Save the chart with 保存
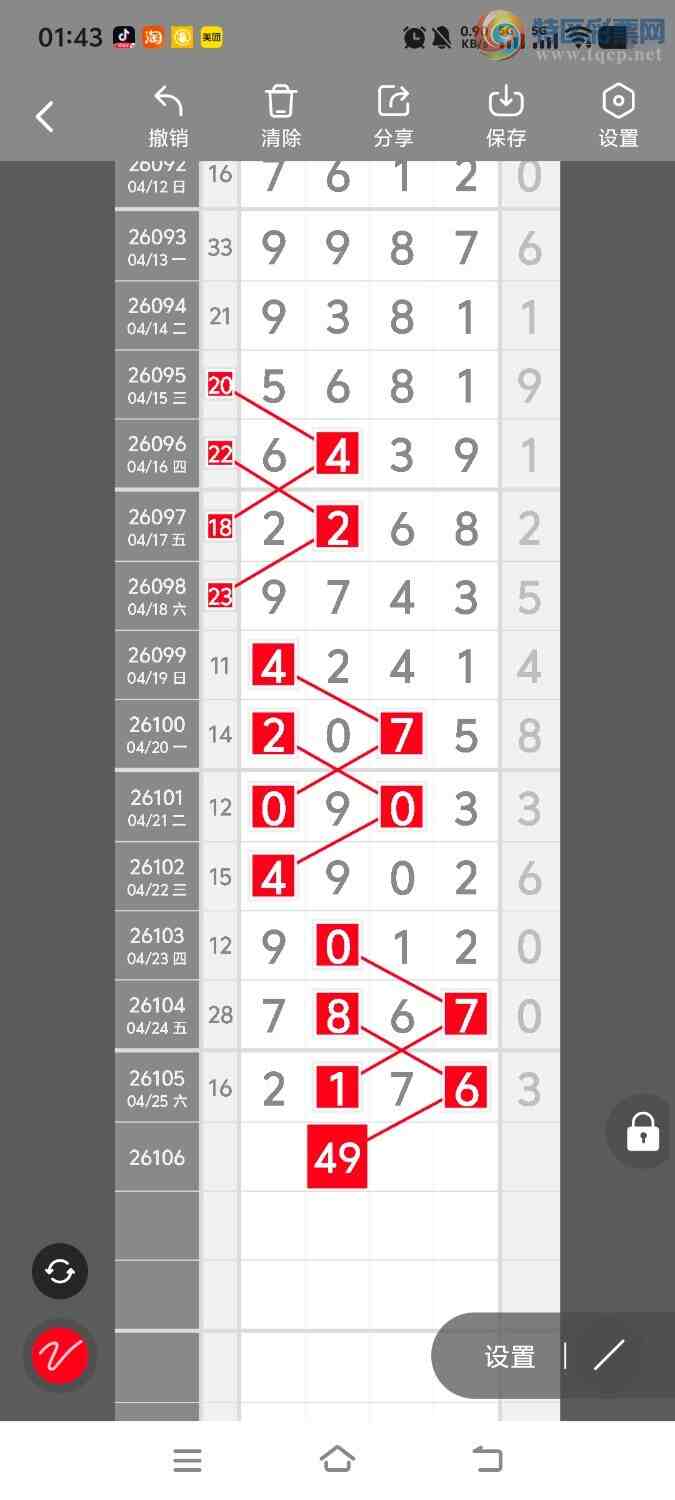Image resolution: width=675 pixels, height=1500 pixels. (506, 117)
